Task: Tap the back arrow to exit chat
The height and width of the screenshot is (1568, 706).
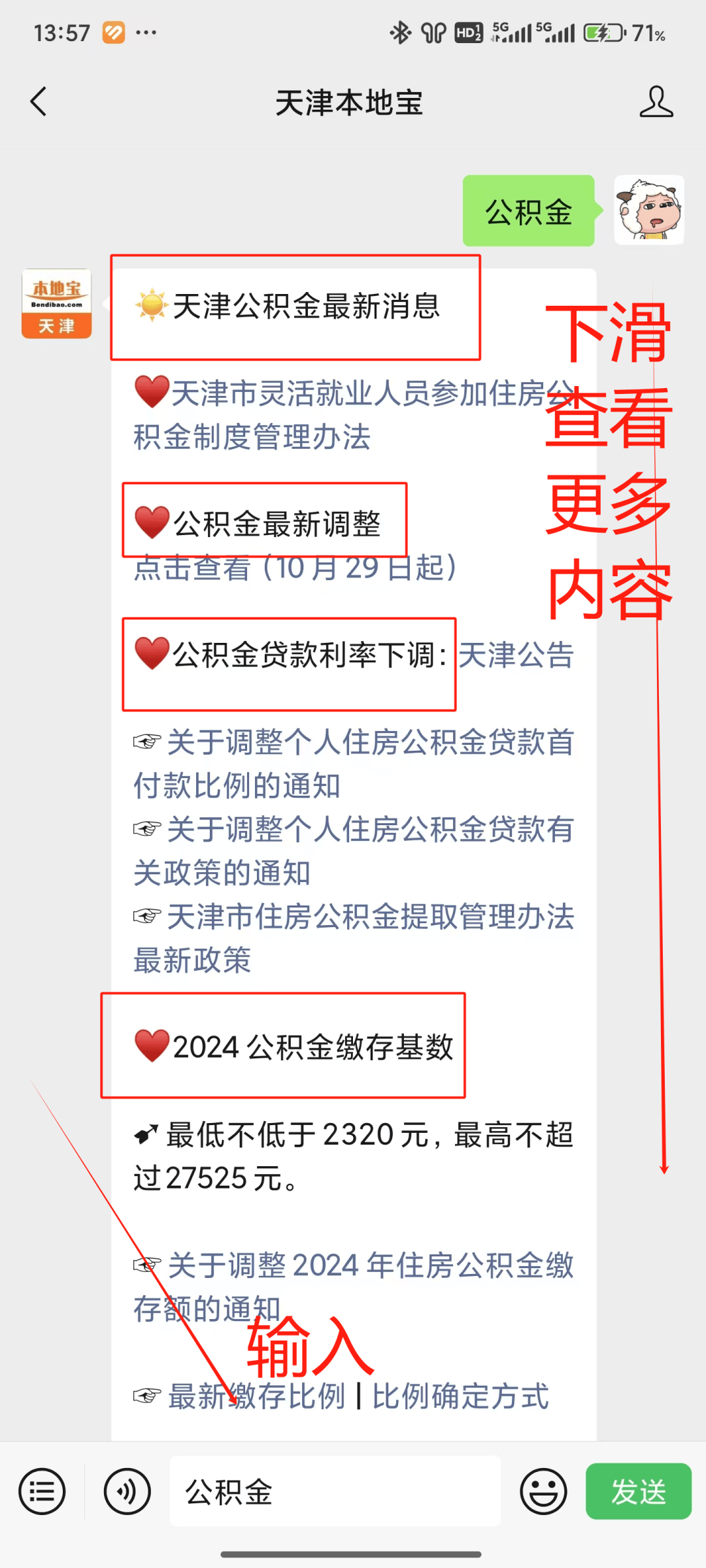Action: 37,101
